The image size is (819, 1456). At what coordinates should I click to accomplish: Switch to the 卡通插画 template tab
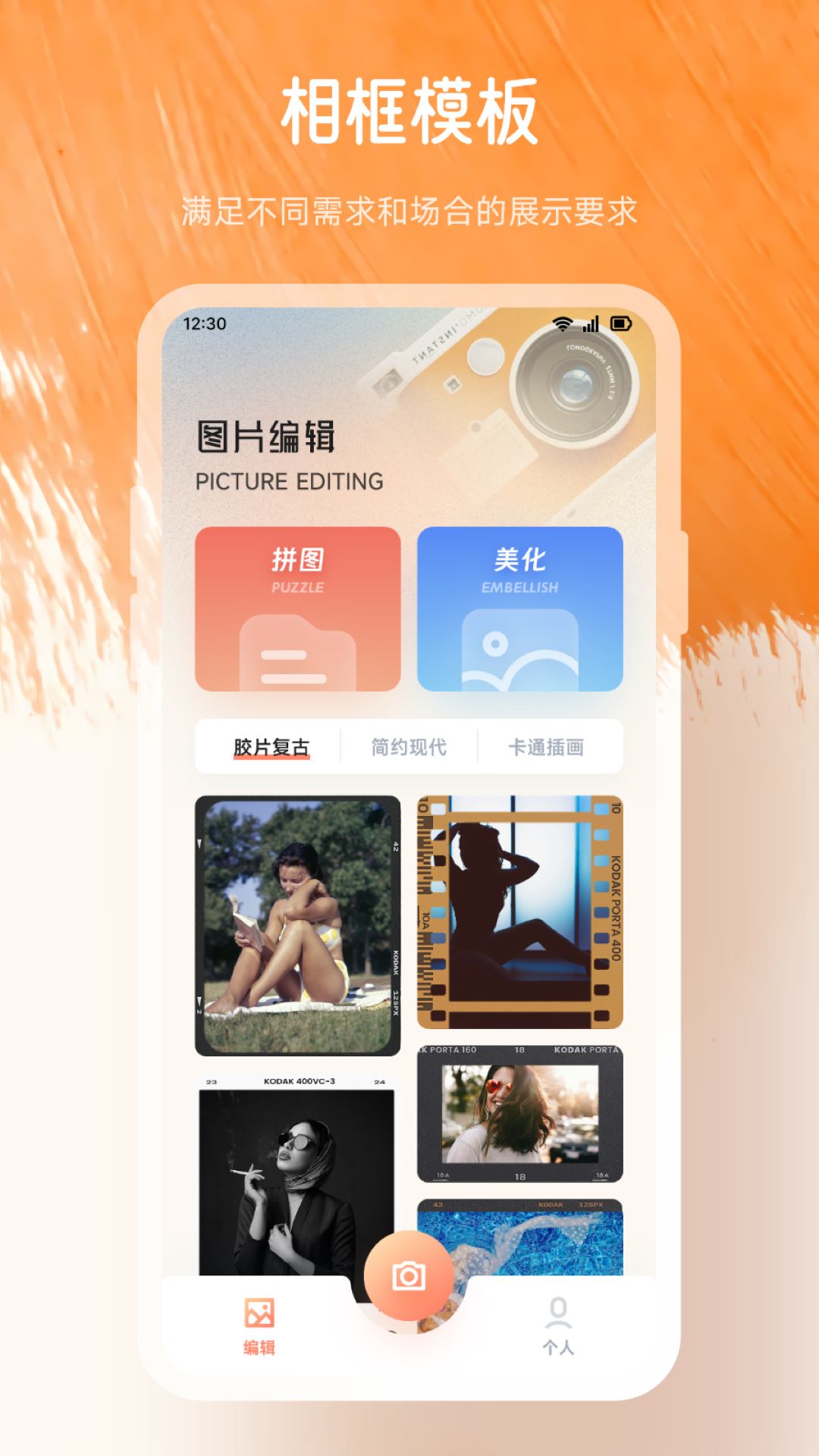tap(546, 747)
